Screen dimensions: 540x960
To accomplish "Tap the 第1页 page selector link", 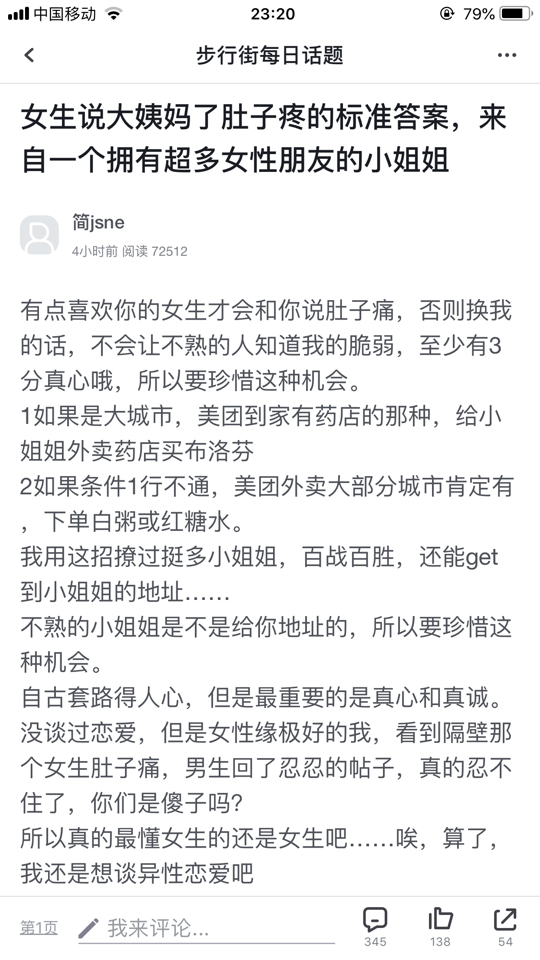I will click(x=39, y=928).
